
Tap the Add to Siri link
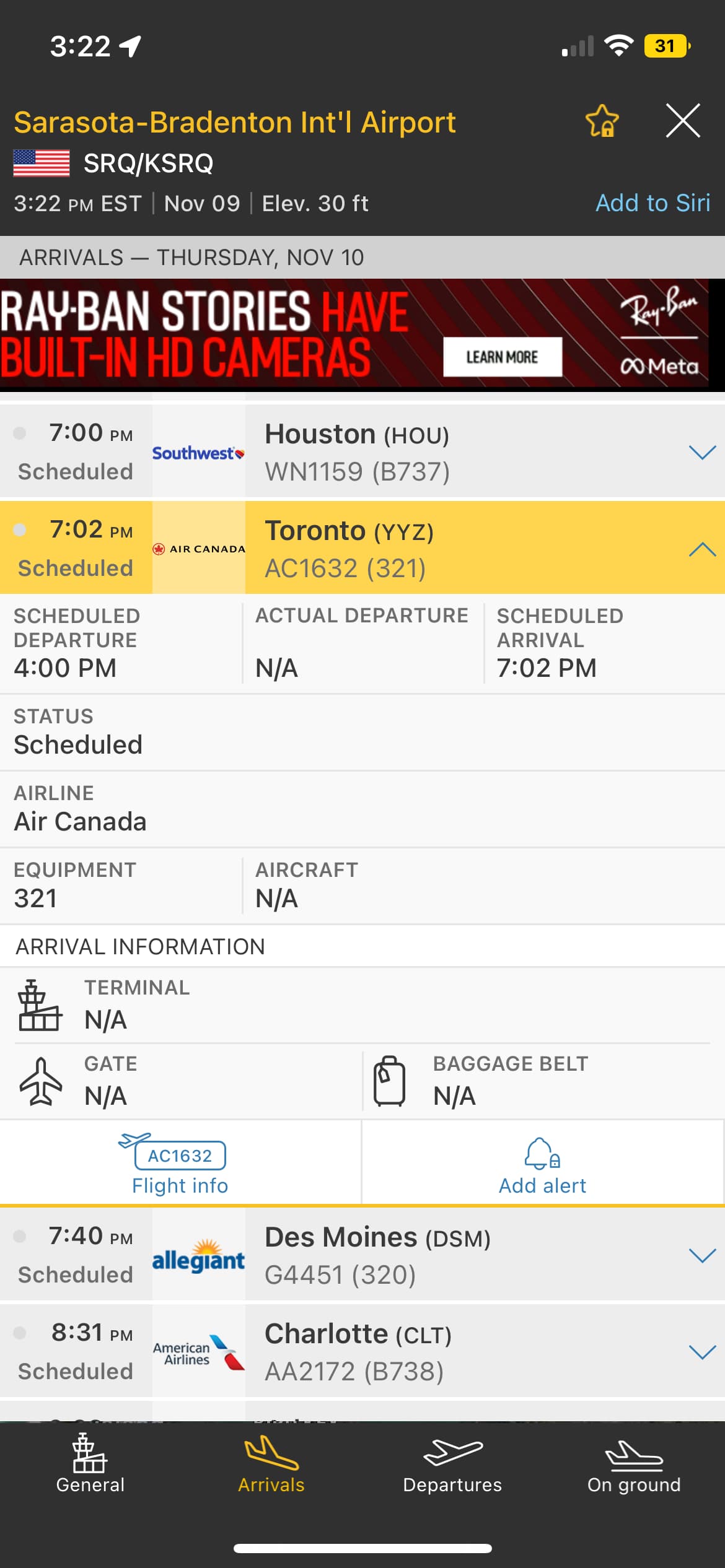[652, 203]
